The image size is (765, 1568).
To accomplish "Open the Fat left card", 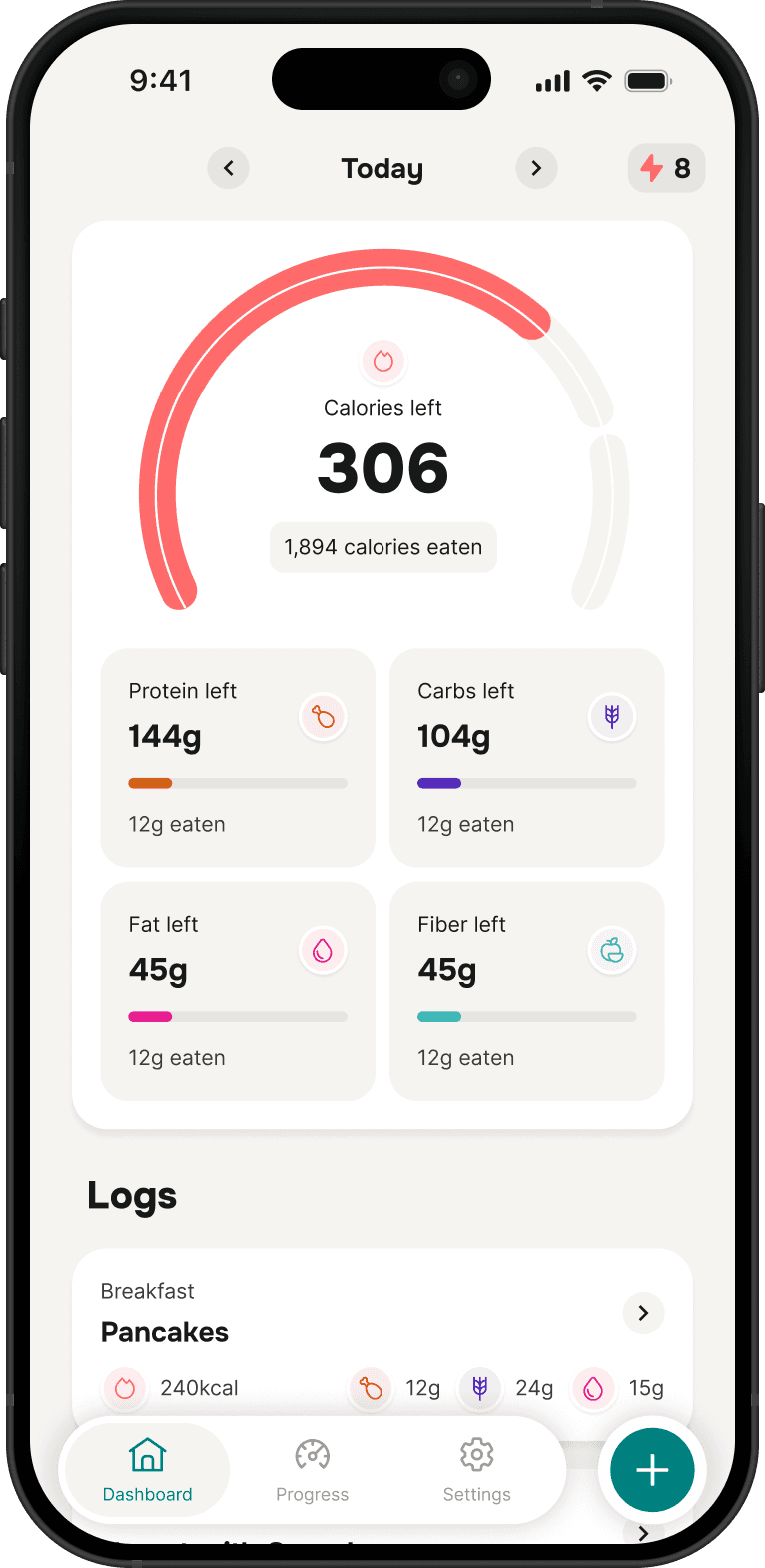I will click(x=238, y=991).
